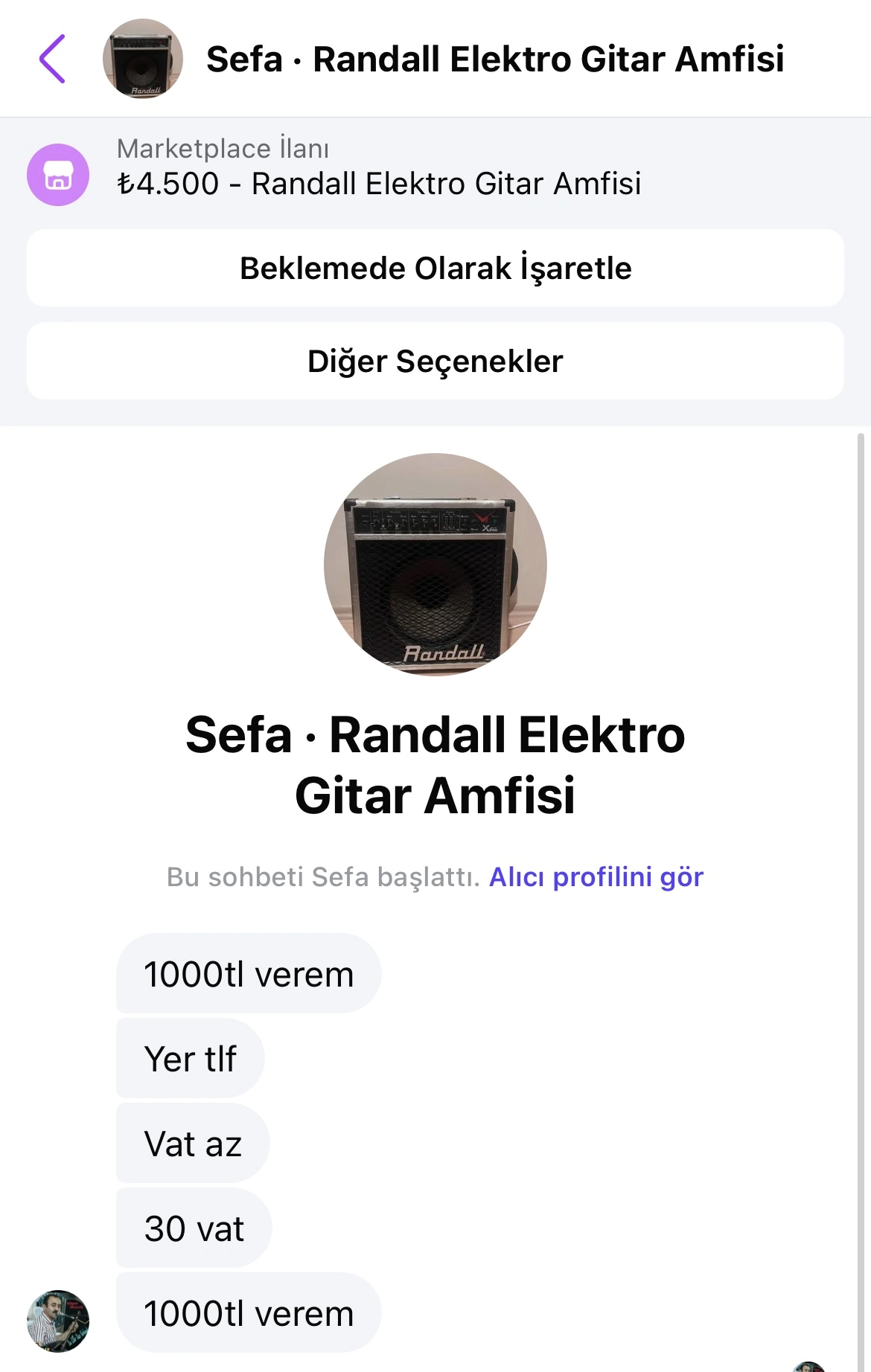The width and height of the screenshot is (871, 1372).
Task: Open Sefa's avatar beside the last message
Action: coord(58,1321)
